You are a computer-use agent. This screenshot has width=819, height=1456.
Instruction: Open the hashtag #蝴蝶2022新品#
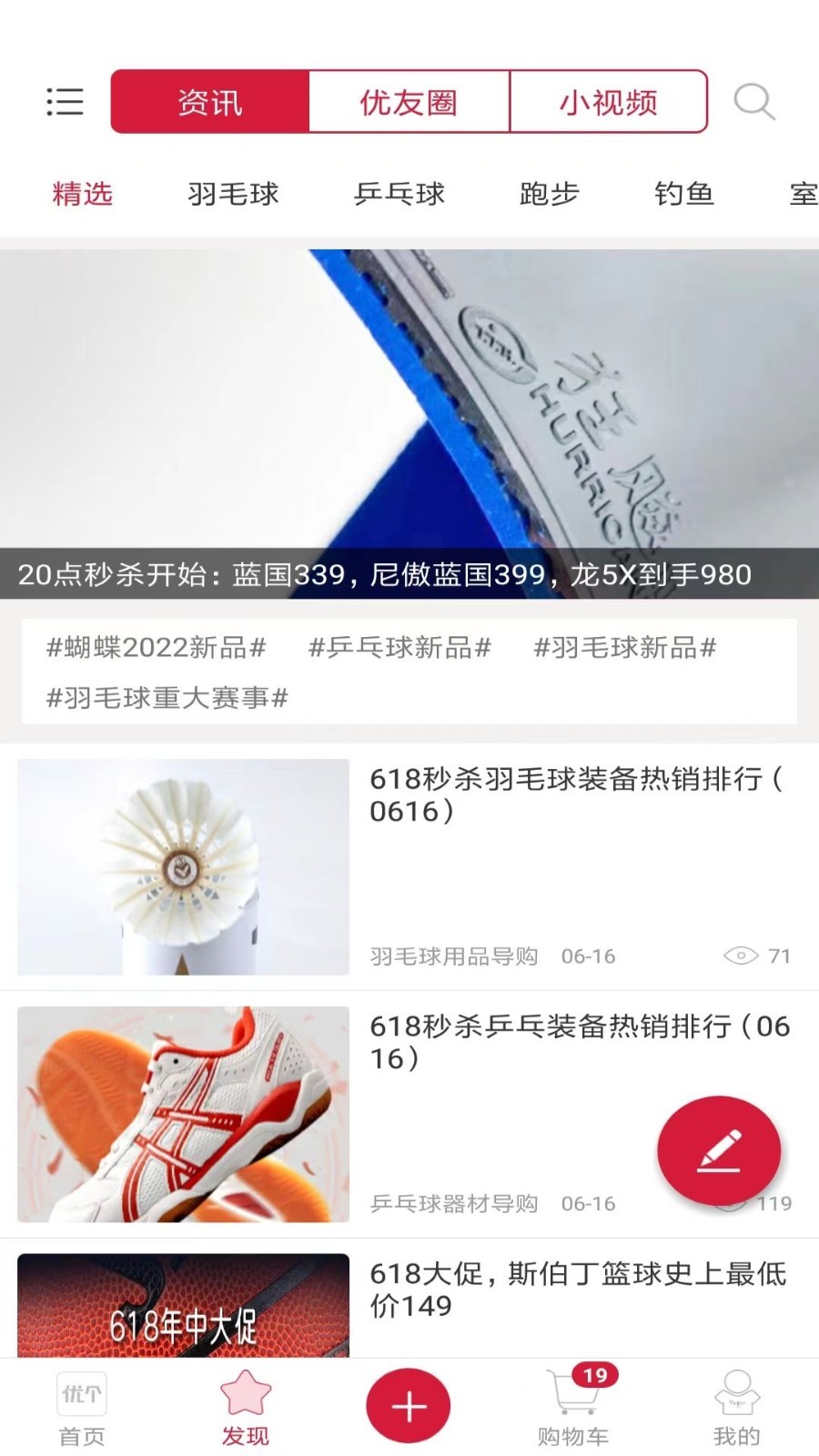[155, 649]
